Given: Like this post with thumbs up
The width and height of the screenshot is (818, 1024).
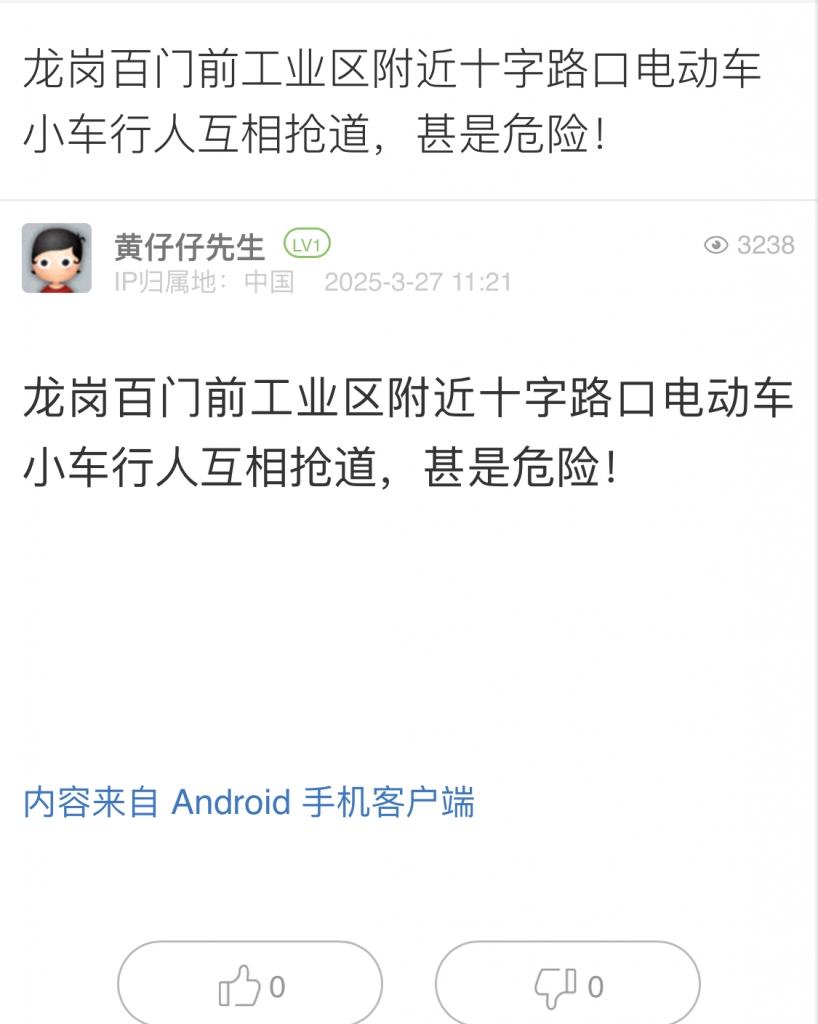Looking at the screenshot, I should coord(250,987).
